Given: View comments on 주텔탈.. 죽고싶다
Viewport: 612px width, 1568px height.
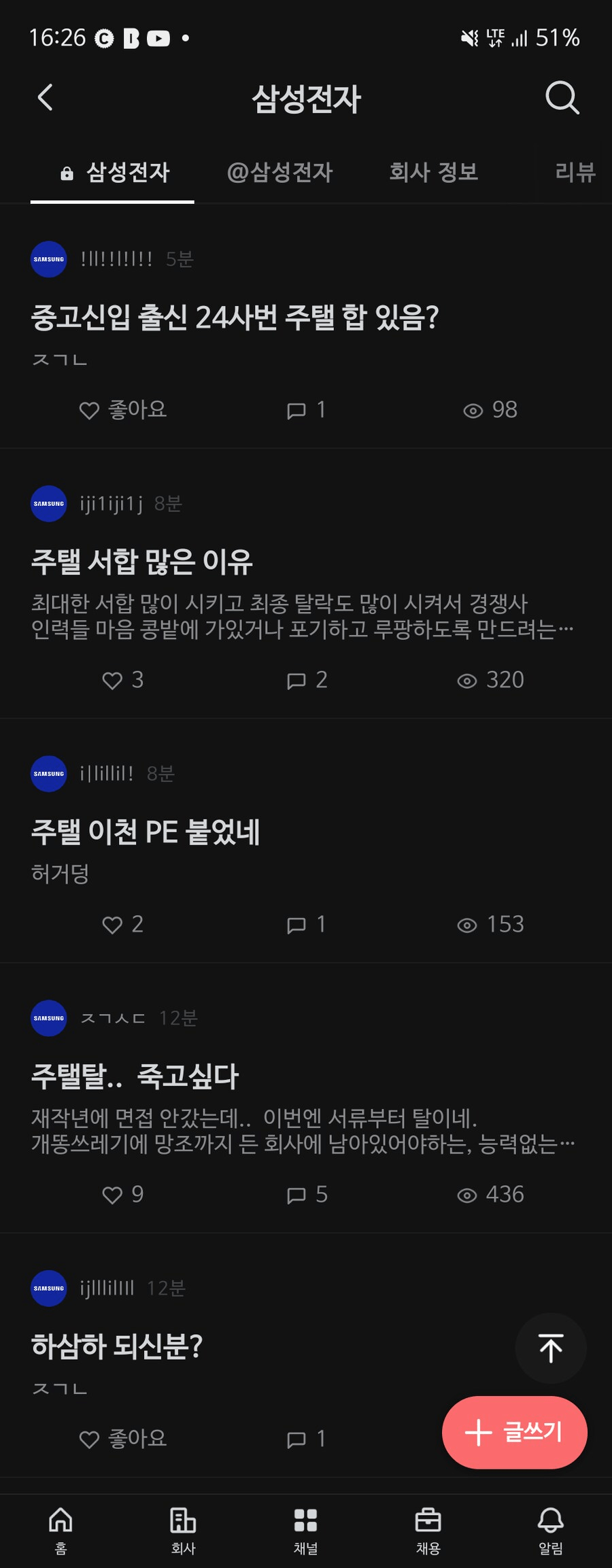Looking at the screenshot, I should pyautogui.click(x=307, y=1195).
